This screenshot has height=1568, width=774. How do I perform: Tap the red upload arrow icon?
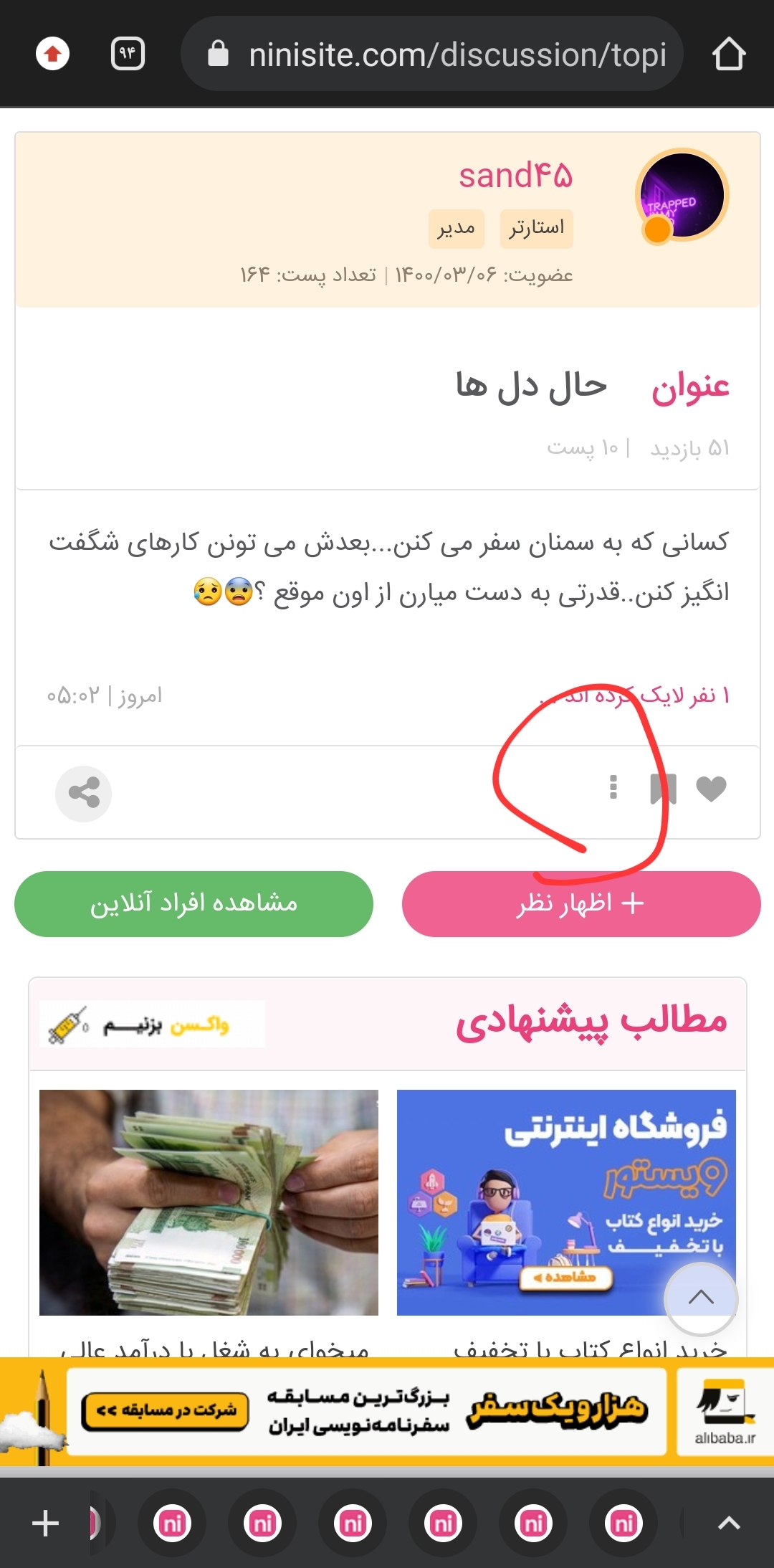52,54
